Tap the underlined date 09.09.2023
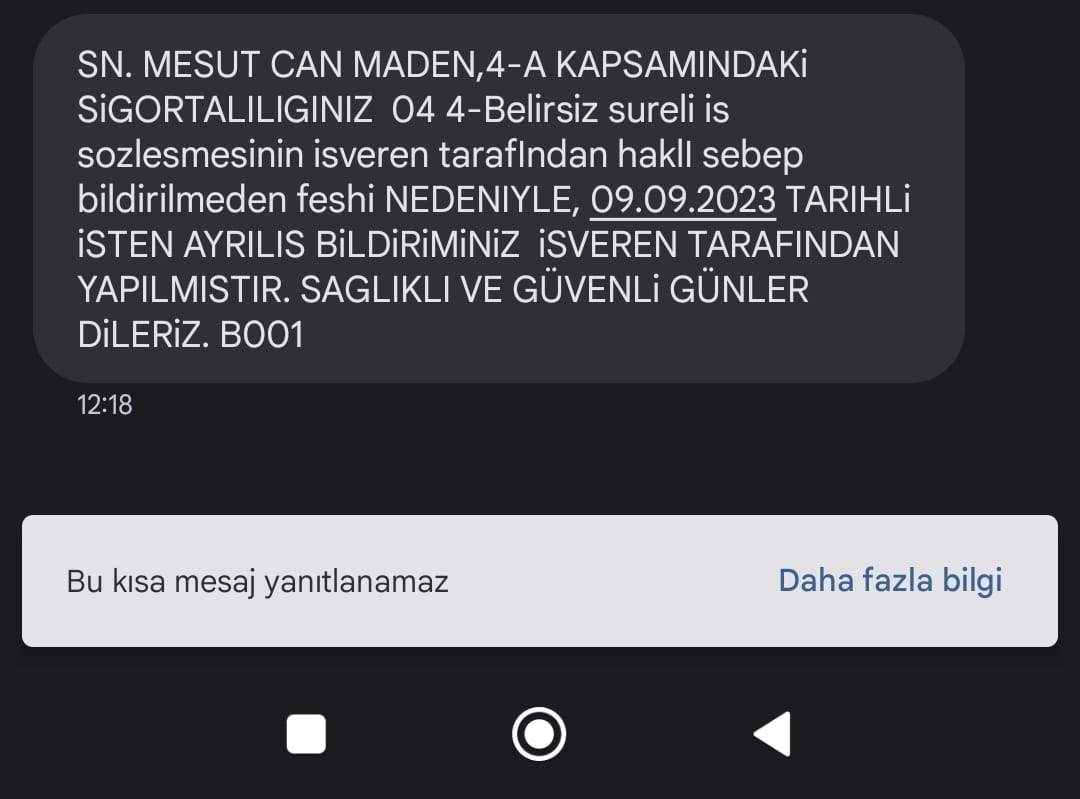Viewport: 1080px width, 799px height. coord(683,200)
